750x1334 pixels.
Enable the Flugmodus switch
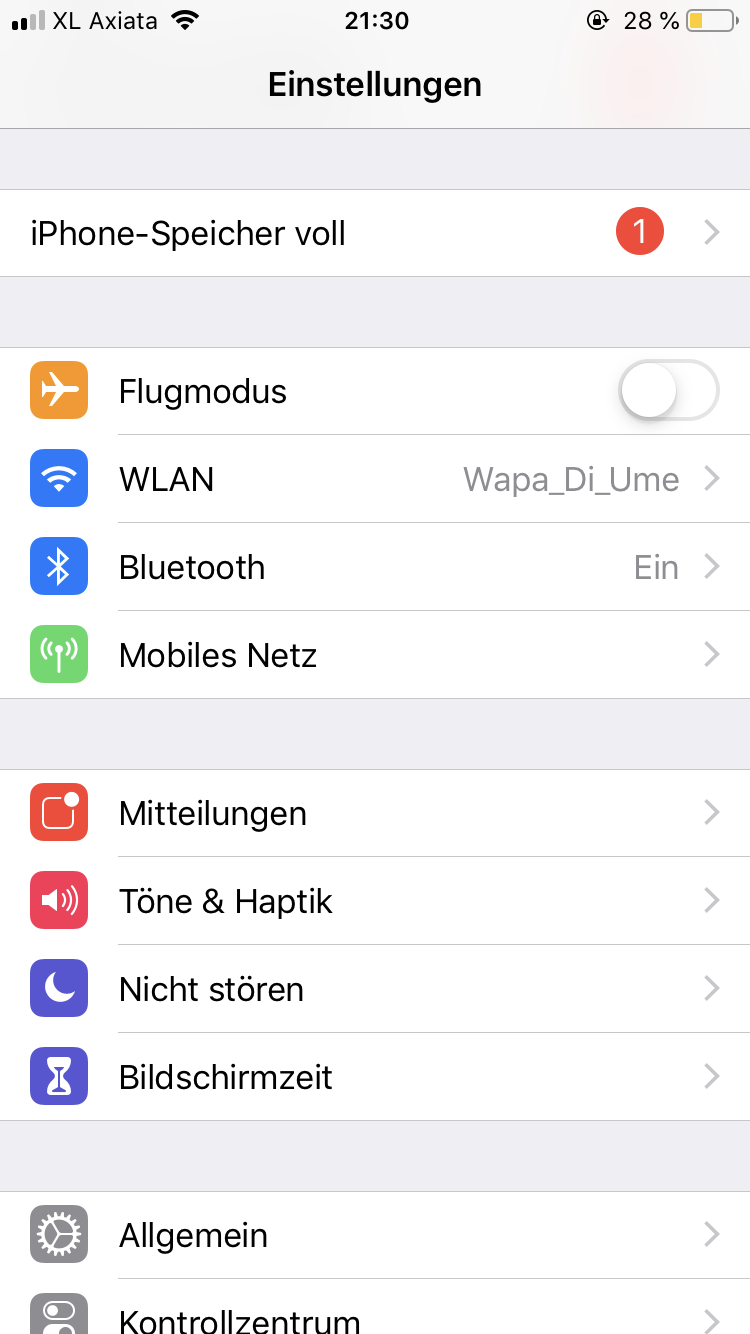pos(668,391)
